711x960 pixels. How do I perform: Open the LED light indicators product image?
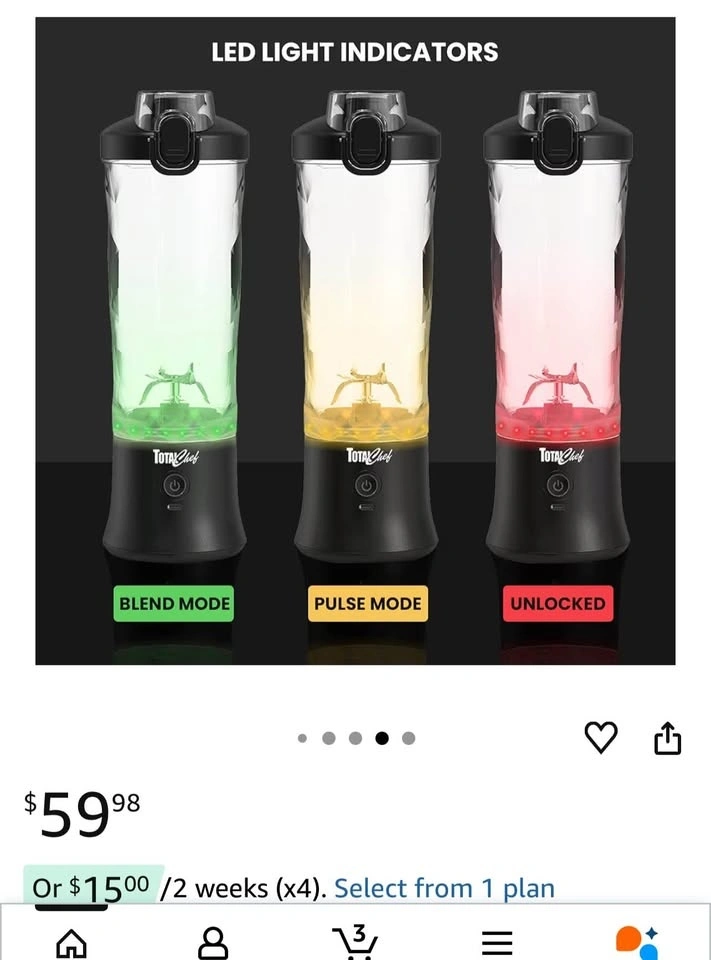355,340
